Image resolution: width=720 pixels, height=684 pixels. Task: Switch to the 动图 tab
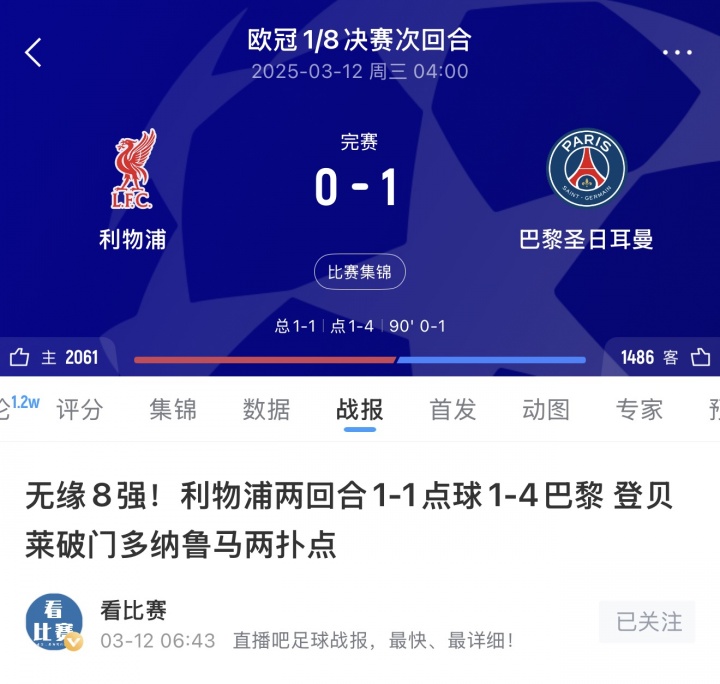click(x=546, y=409)
